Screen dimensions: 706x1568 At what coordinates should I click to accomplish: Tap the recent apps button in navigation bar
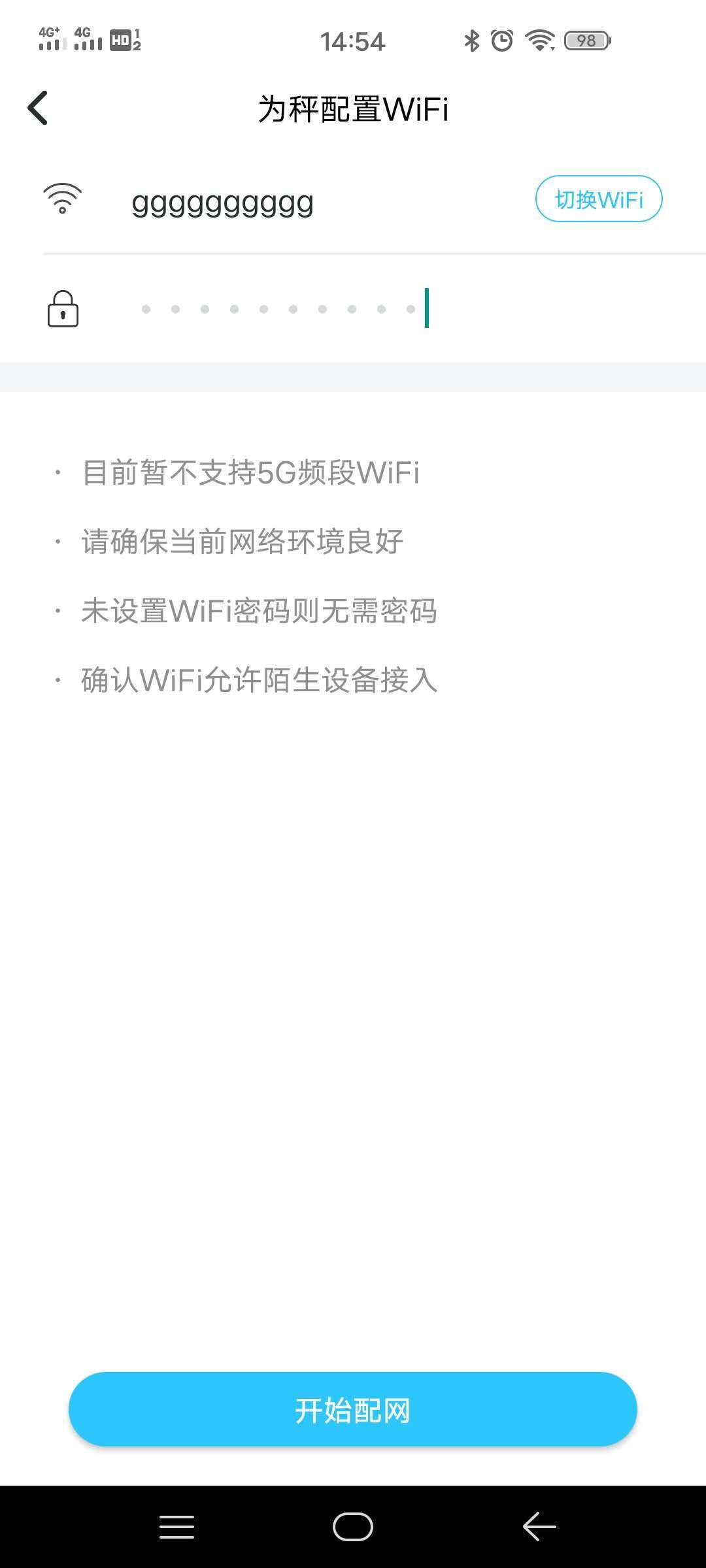point(176,1526)
